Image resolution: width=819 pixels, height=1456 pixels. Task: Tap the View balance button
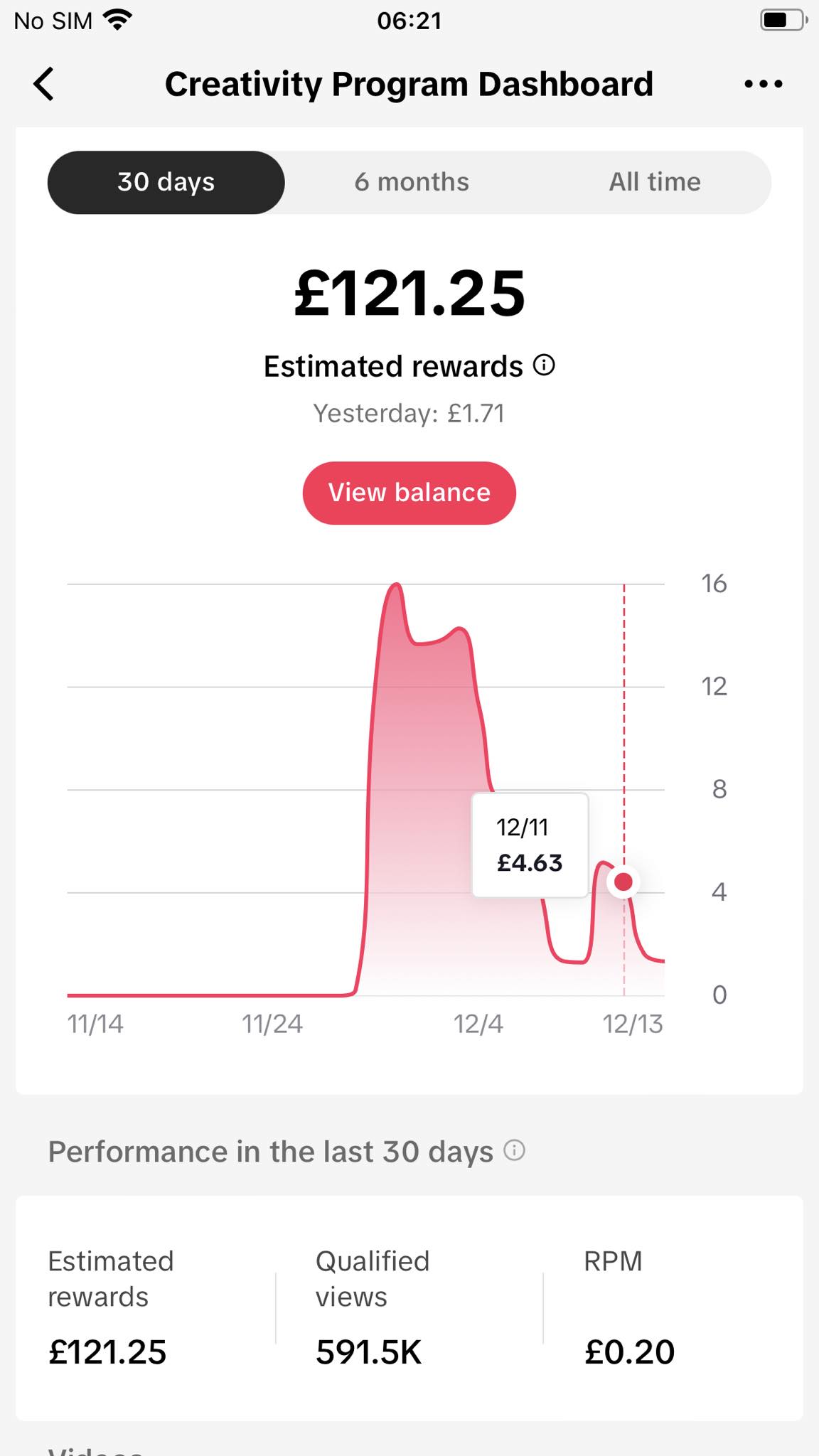tap(409, 493)
